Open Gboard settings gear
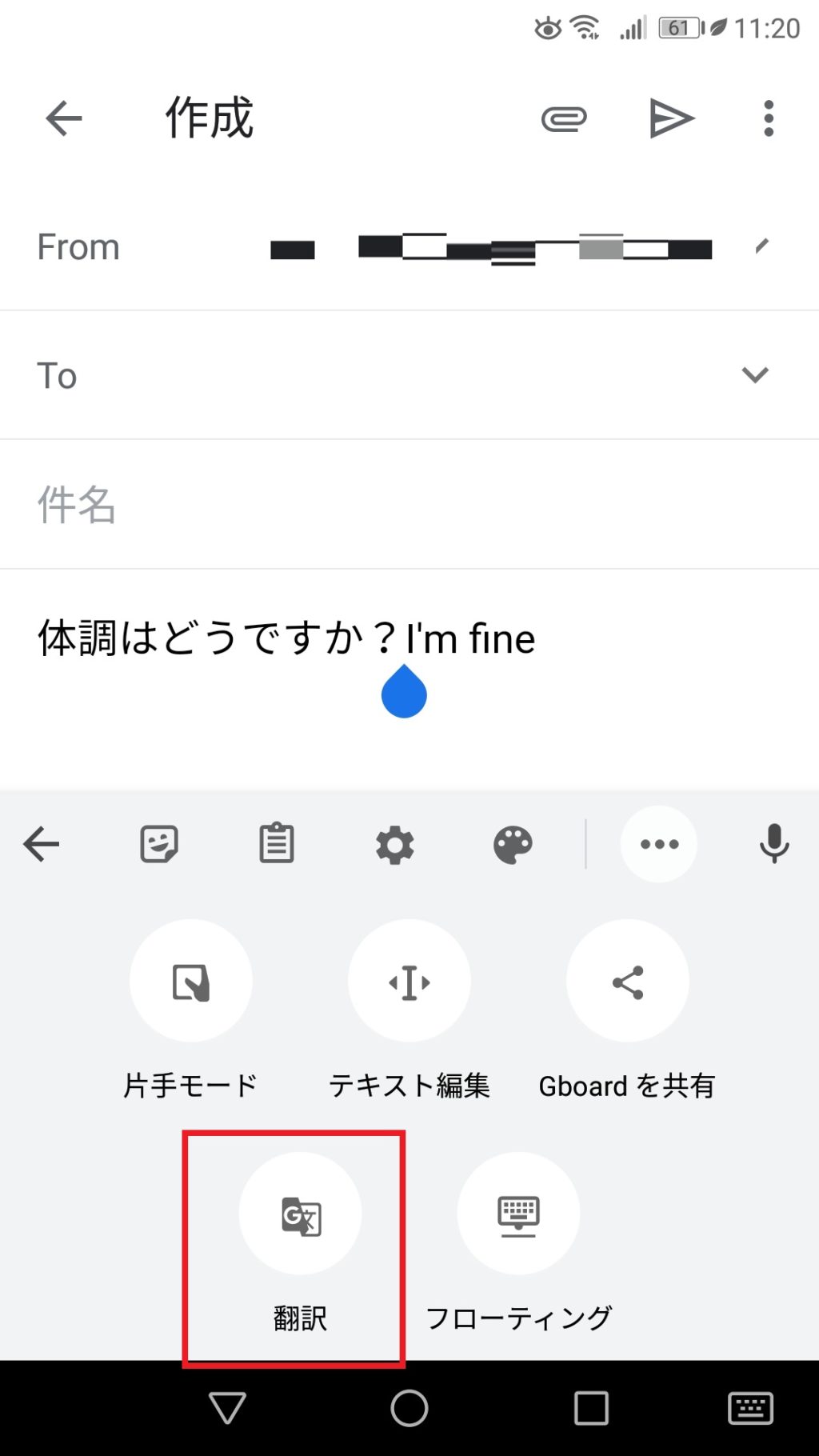 (395, 845)
